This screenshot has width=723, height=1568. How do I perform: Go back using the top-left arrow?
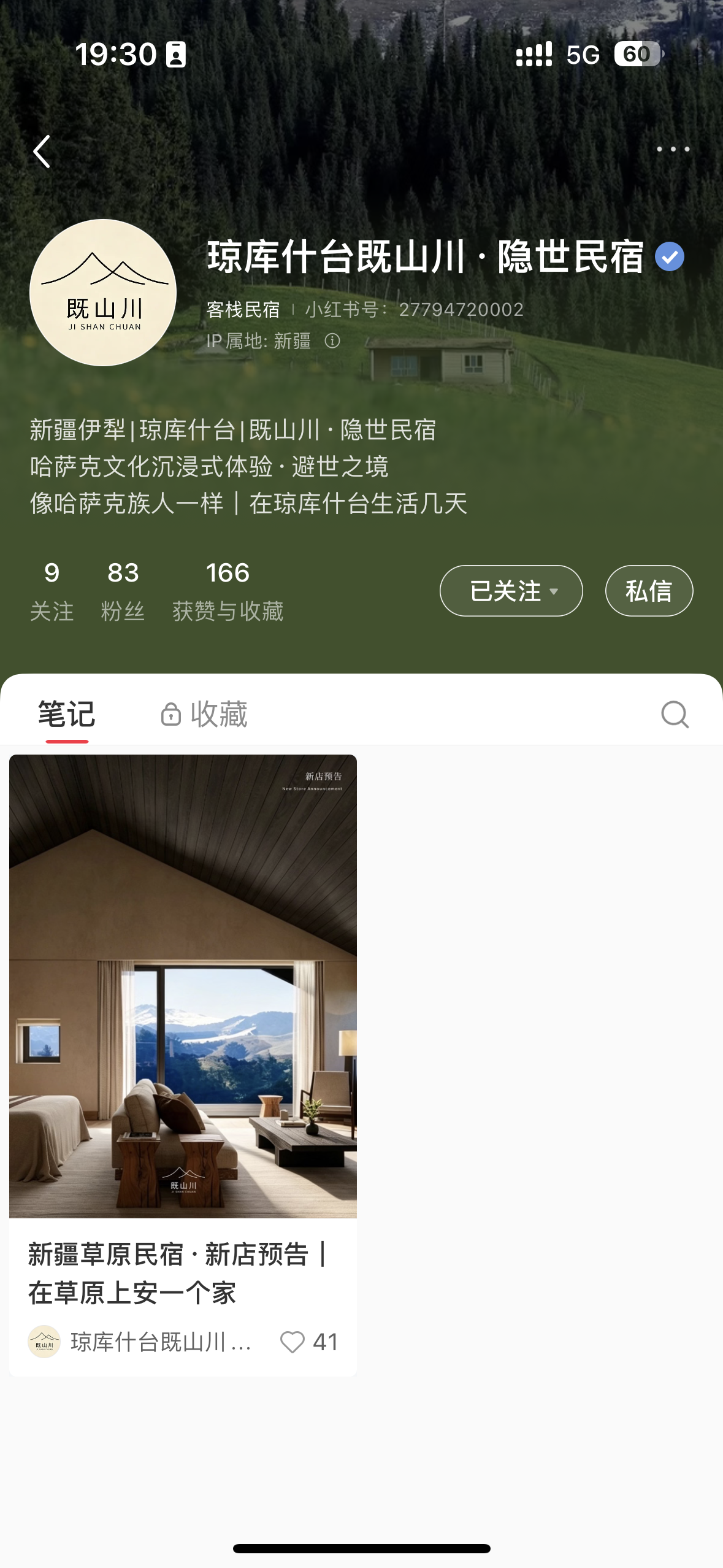pyautogui.click(x=42, y=152)
